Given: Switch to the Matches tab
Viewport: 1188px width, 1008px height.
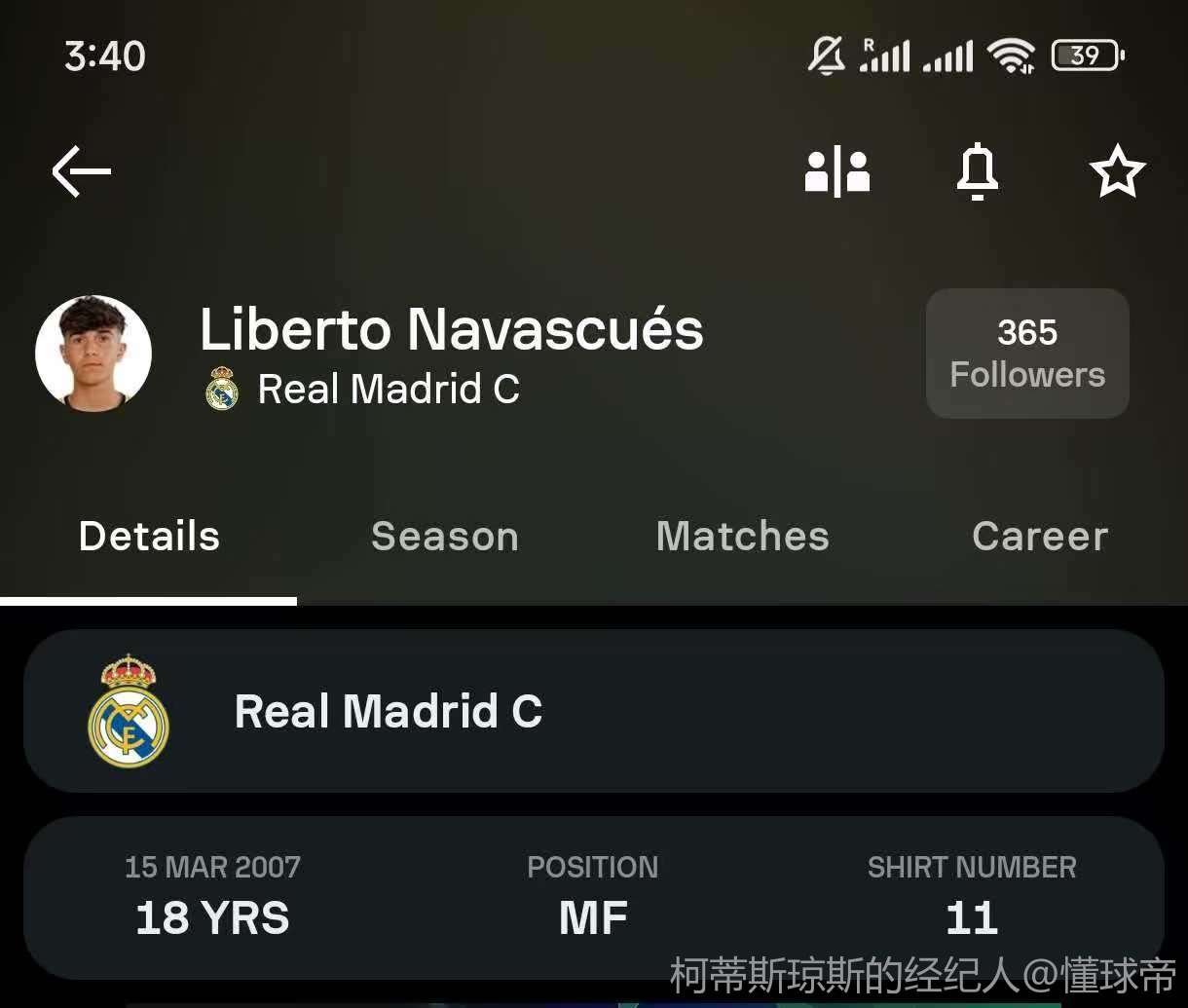Looking at the screenshot, I should click(x=743, y=537).
